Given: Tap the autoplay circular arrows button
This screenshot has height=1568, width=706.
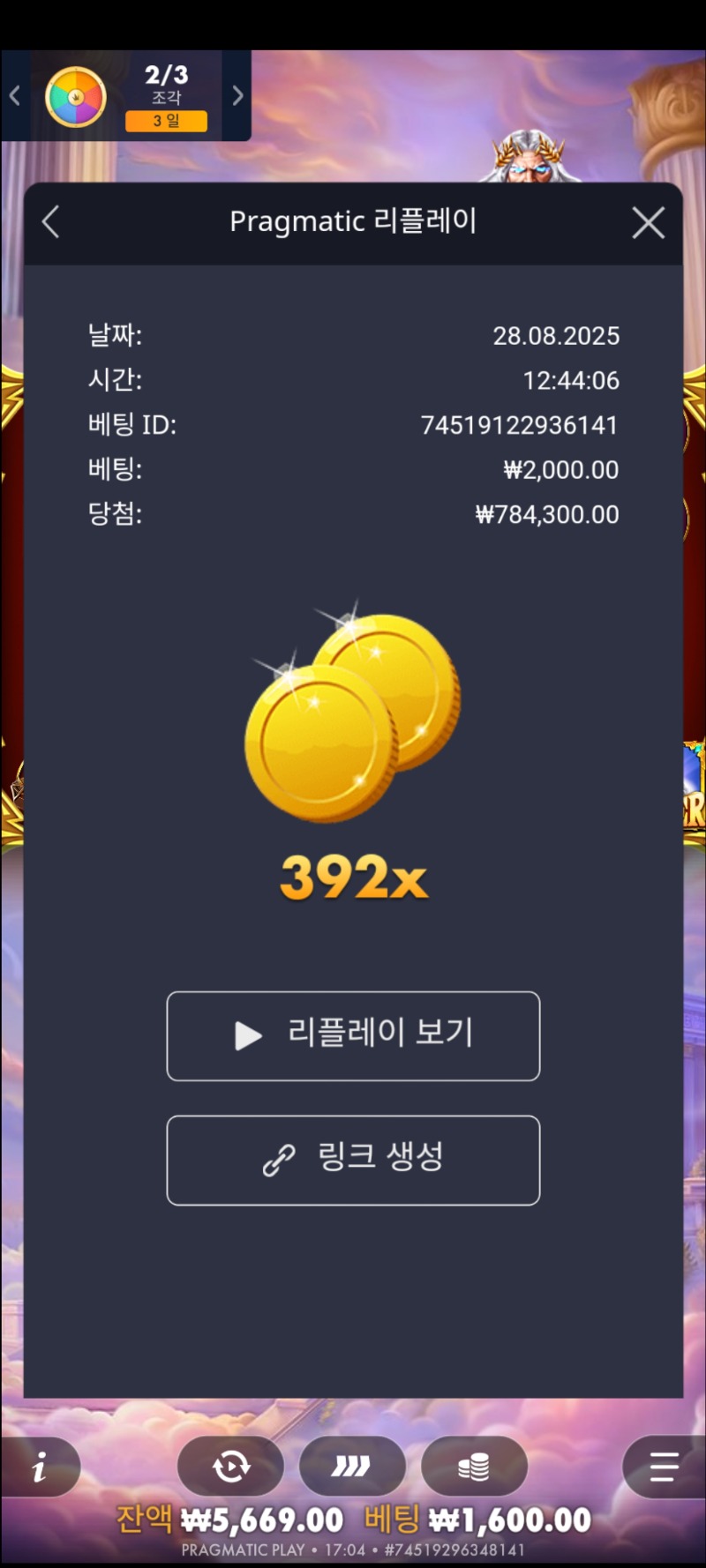Looking at the screenshot, I should pyautogui.click(x=230, y=1467).
